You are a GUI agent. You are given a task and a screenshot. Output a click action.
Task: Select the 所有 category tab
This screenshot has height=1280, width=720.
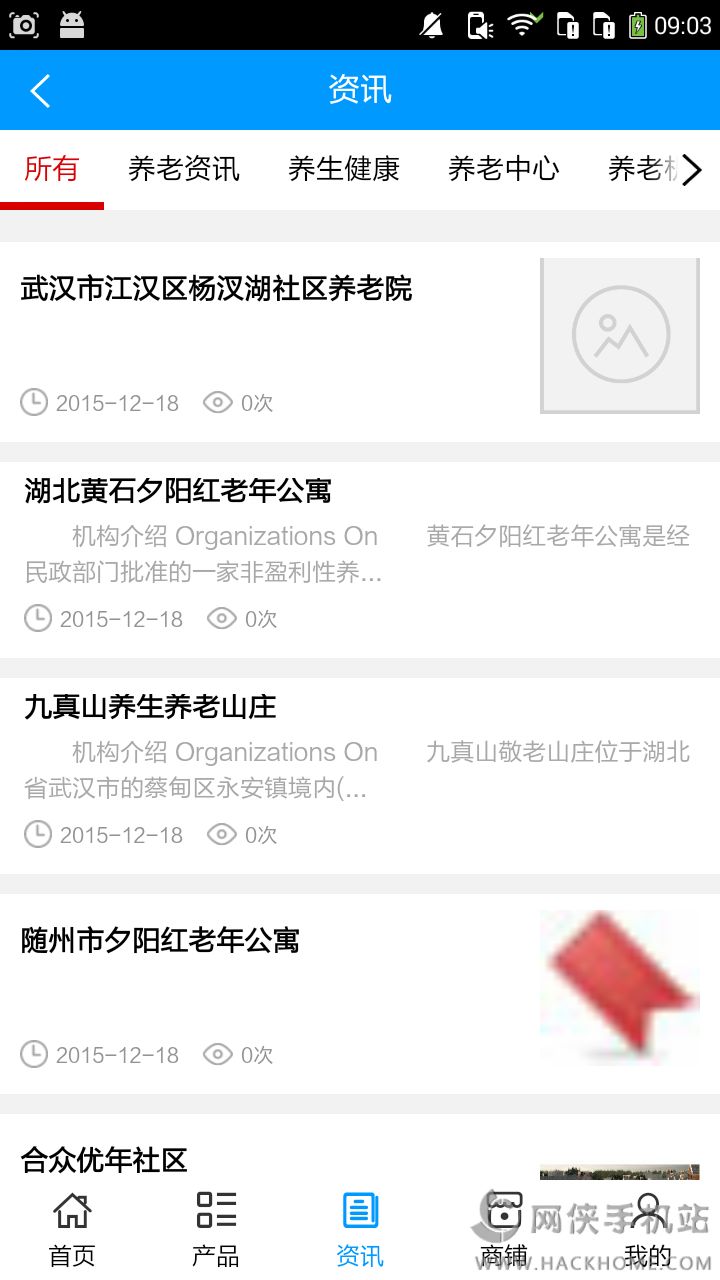52,169
